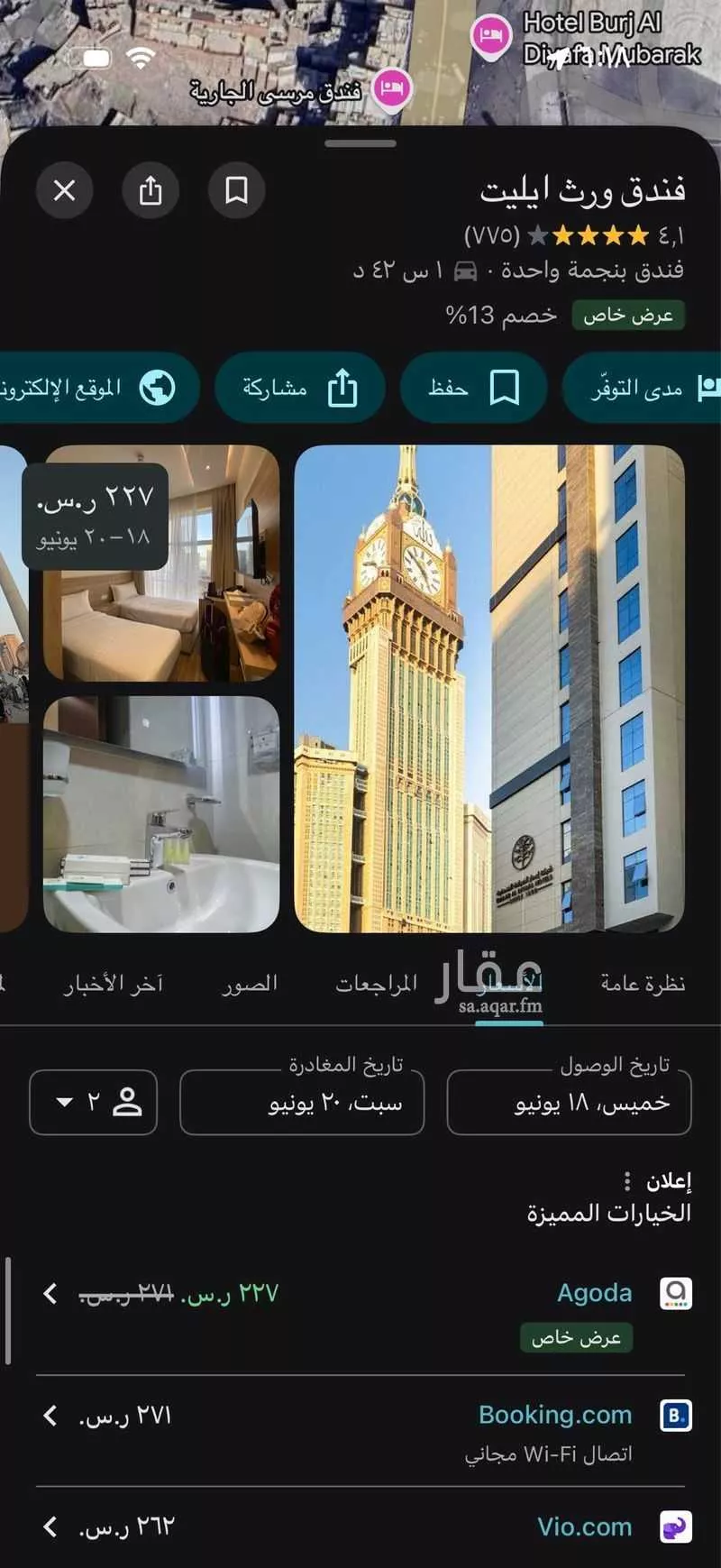
Task: Open the Agoda offer at ٢٢٧ ر.س.
Action: [x=360, y=1294]
